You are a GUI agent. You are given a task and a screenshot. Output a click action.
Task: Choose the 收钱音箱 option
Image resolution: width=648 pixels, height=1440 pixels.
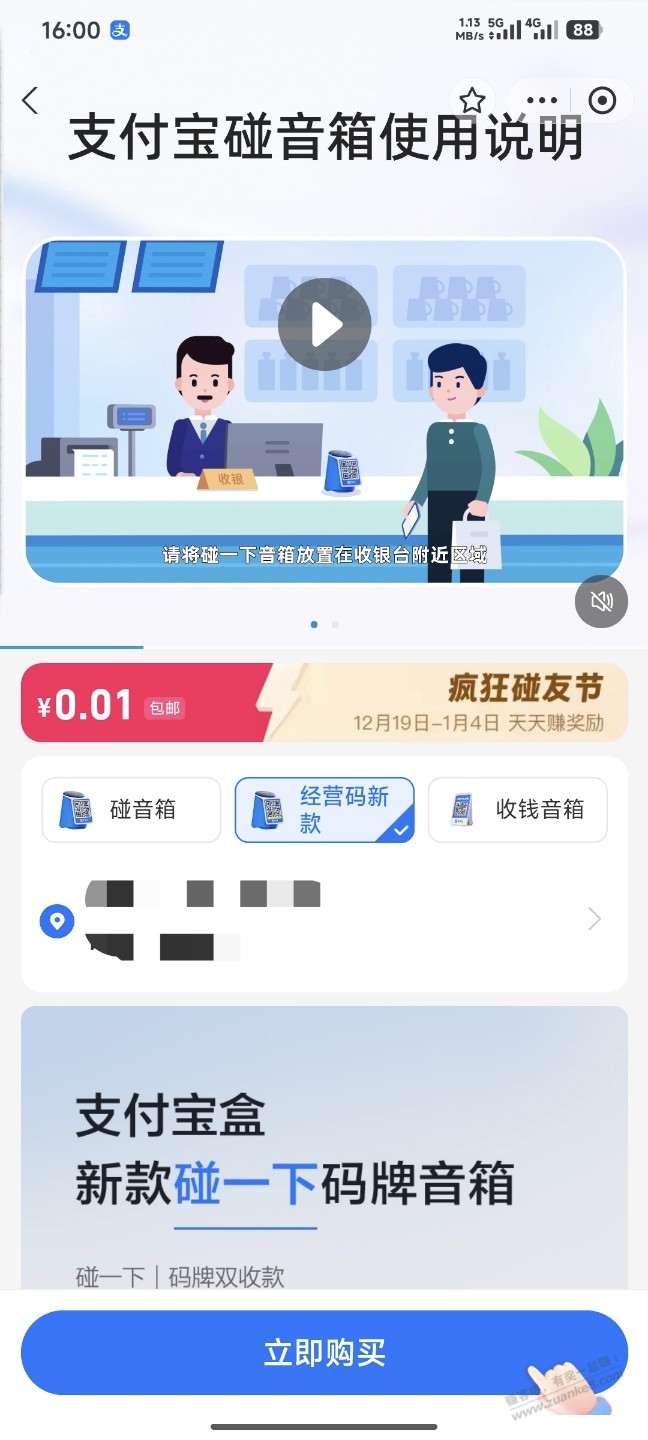click(x=517, y=810)
